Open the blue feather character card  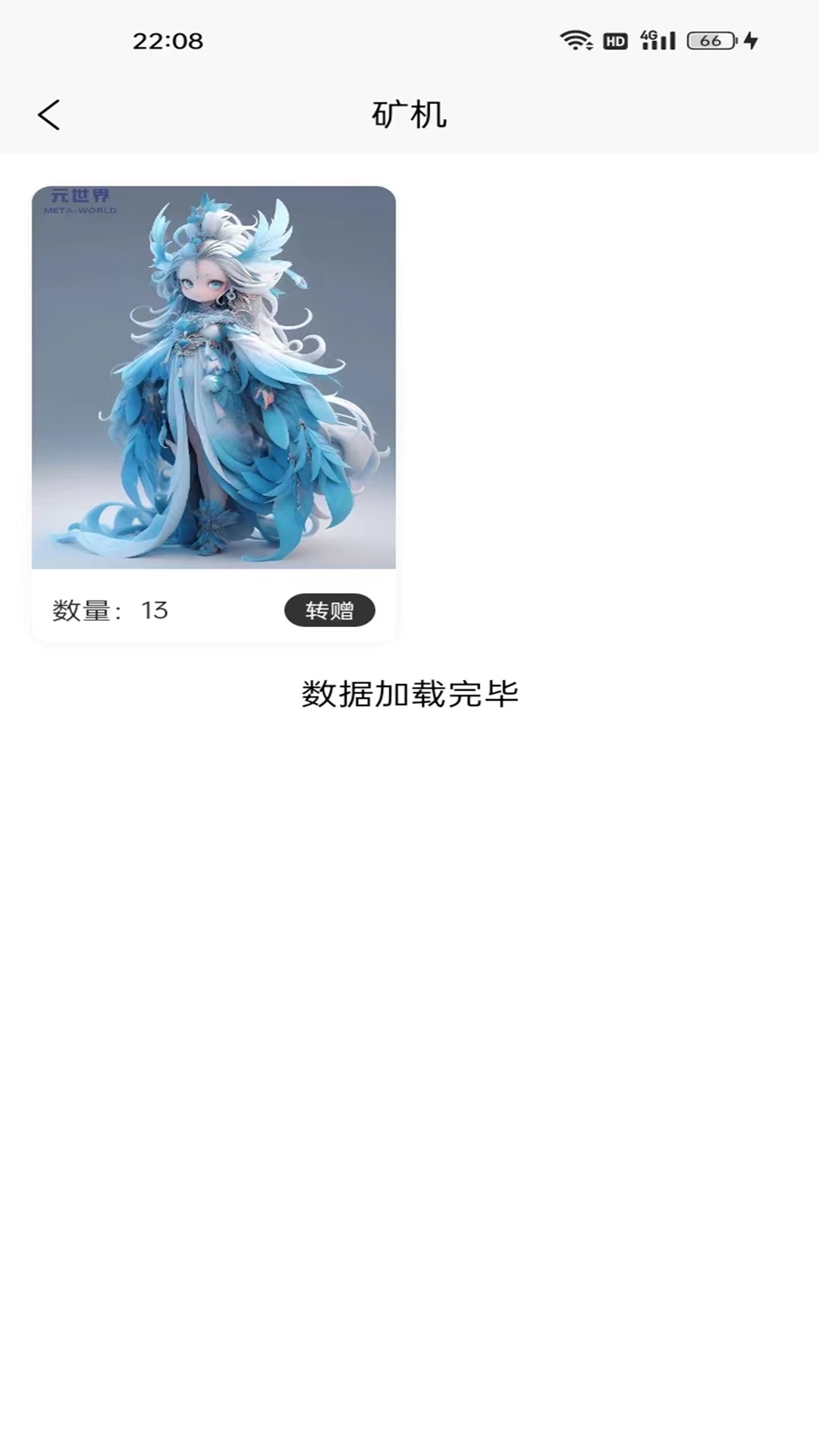tap(213, 377)
